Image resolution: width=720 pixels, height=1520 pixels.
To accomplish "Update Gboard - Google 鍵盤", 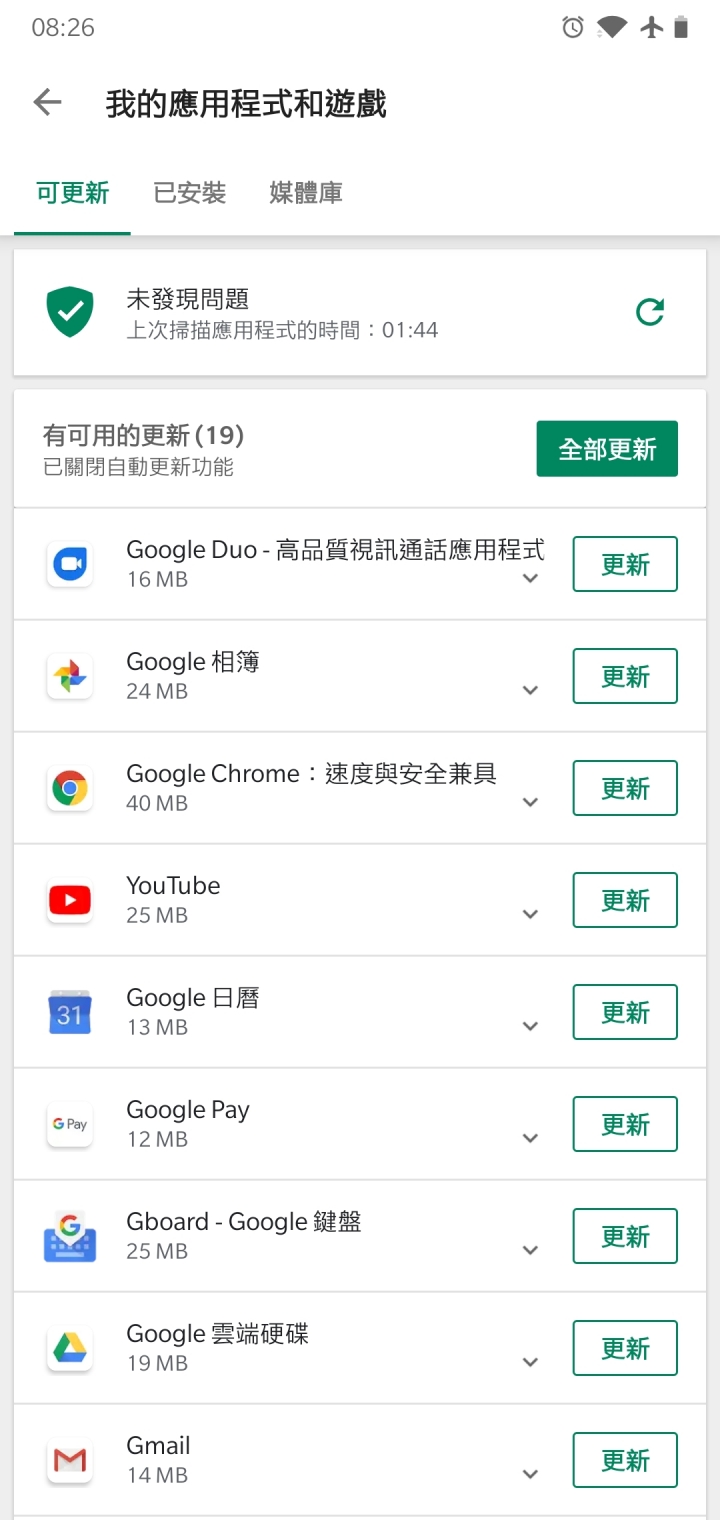I will point(625,1236).
